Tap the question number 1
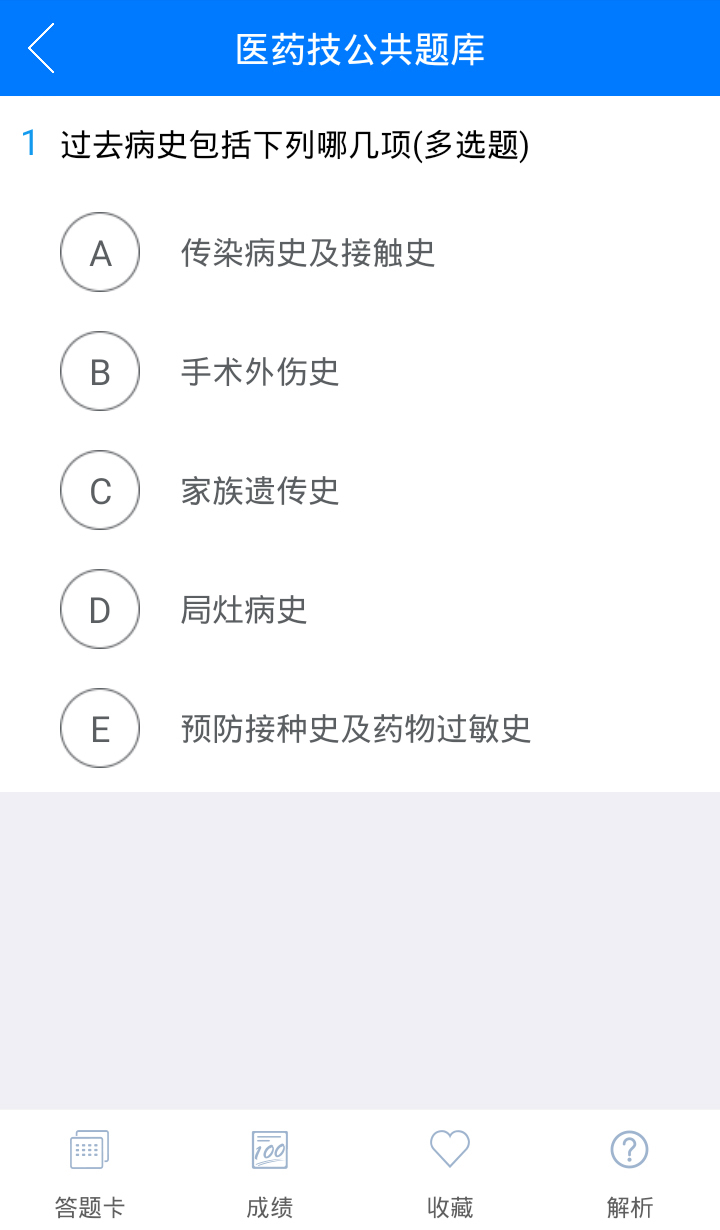This screenshot has width=720, height=1230. 27,145
